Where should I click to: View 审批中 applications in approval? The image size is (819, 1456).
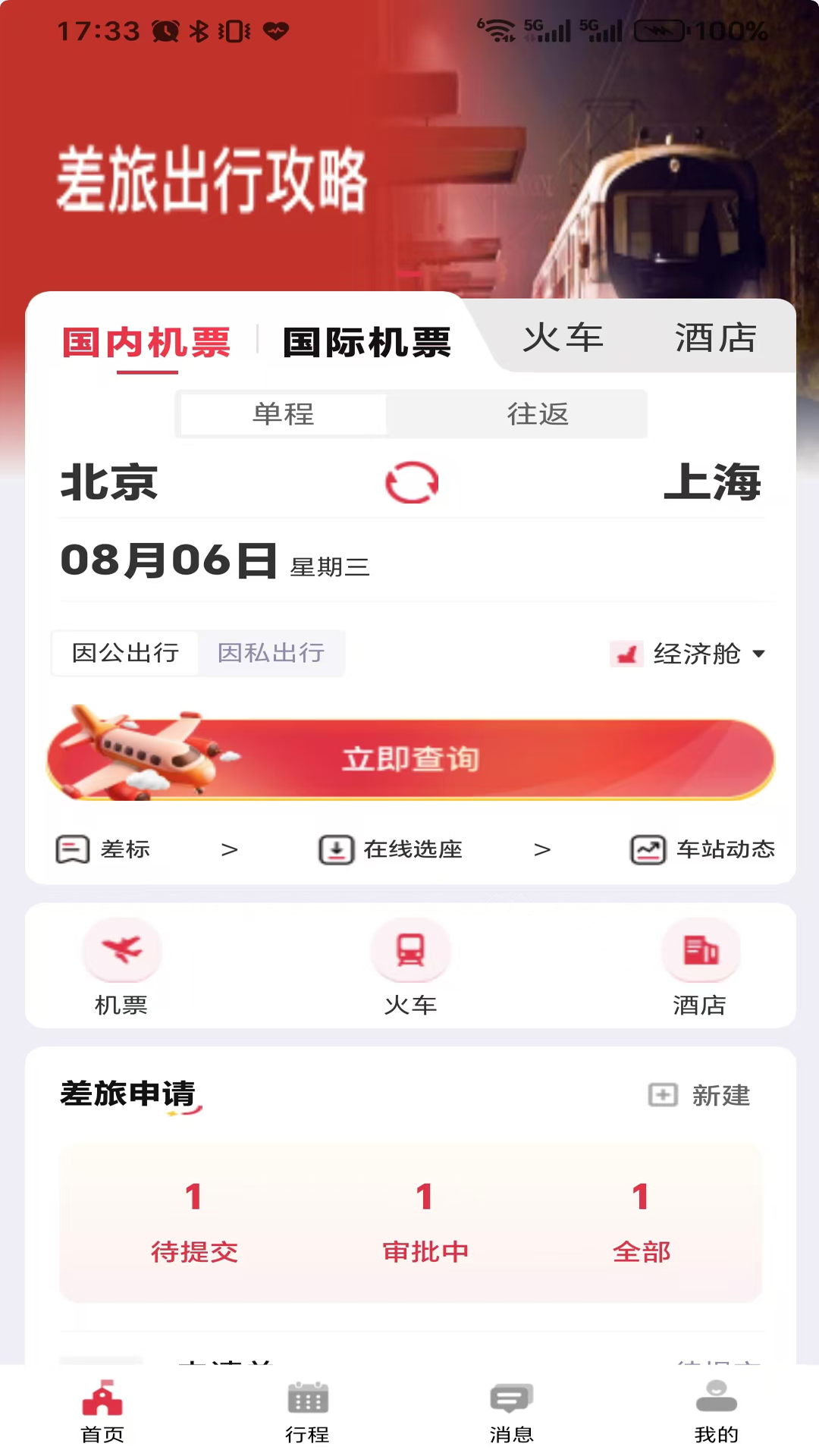(425, 1222)
